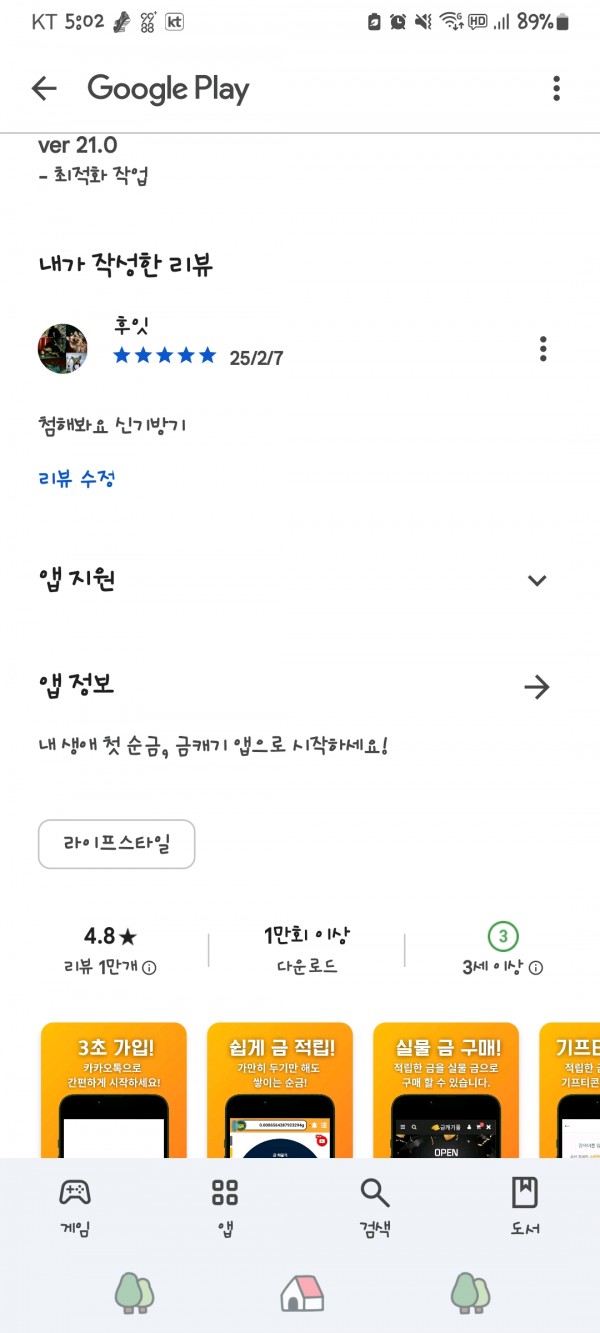This screenshot has height=1333, width=600.
Task: Open options for my 후잇 review
Action: pyautogui.click(x=543, y=349)
